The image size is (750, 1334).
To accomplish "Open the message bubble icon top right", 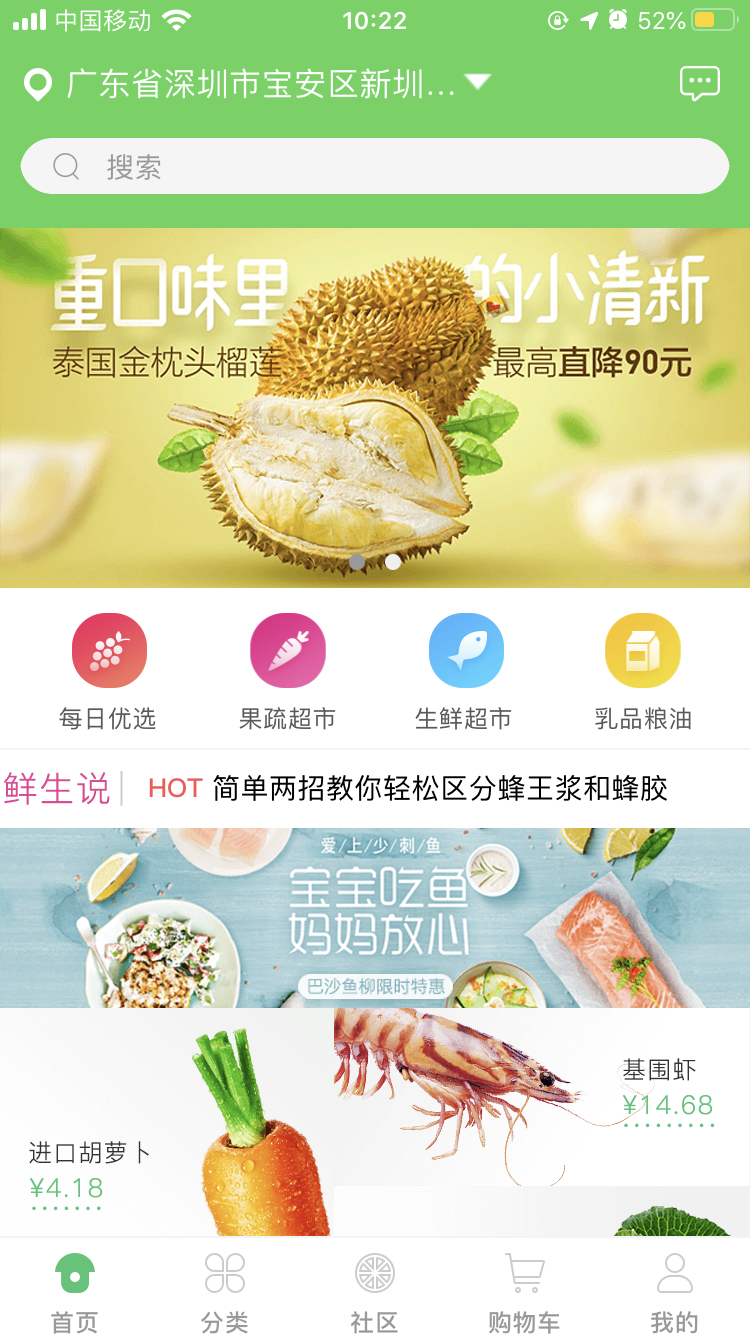I will [x=701, y=83].
